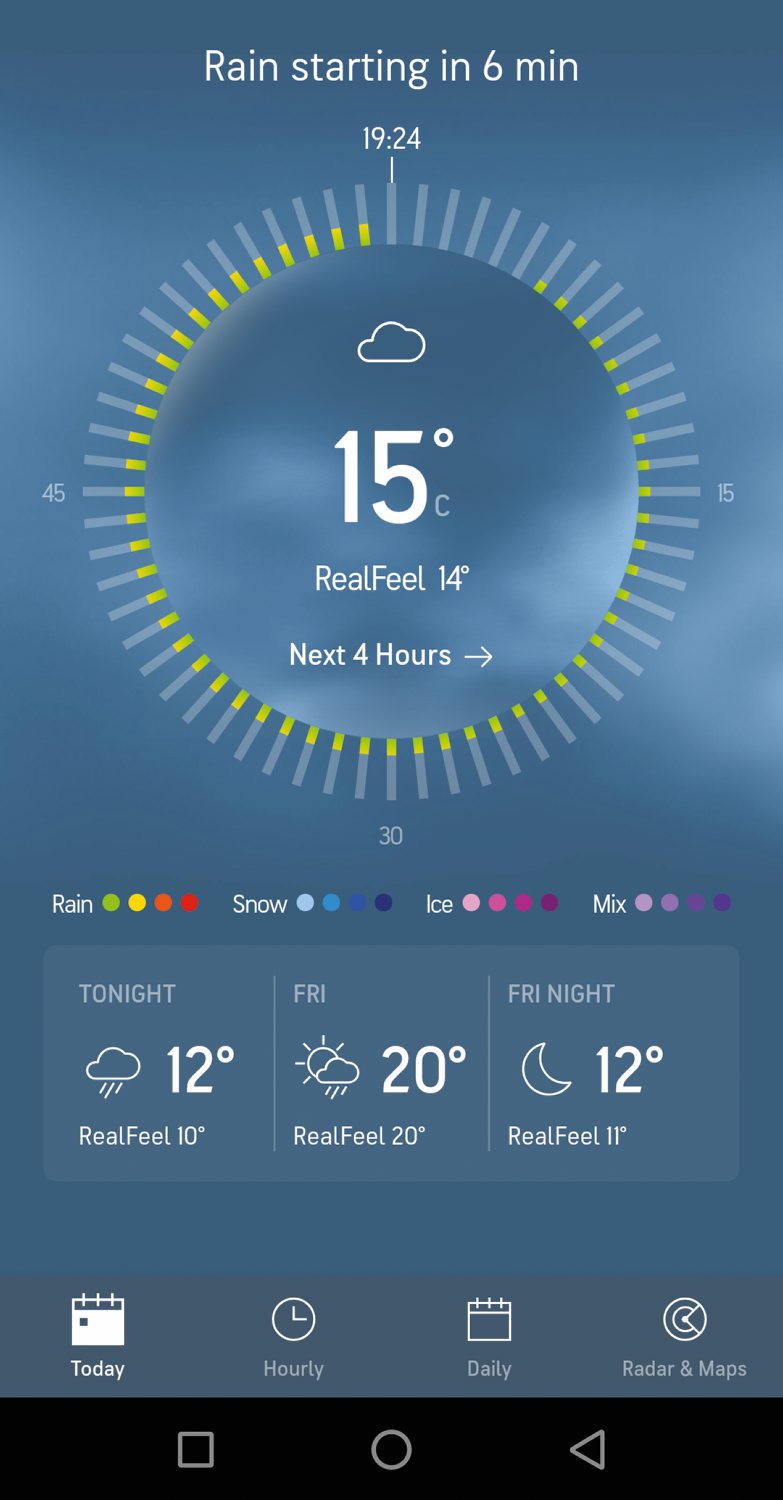Open the Radar & Maps tab
This screenshot has height=1500, width=783.
point(685,1337)
